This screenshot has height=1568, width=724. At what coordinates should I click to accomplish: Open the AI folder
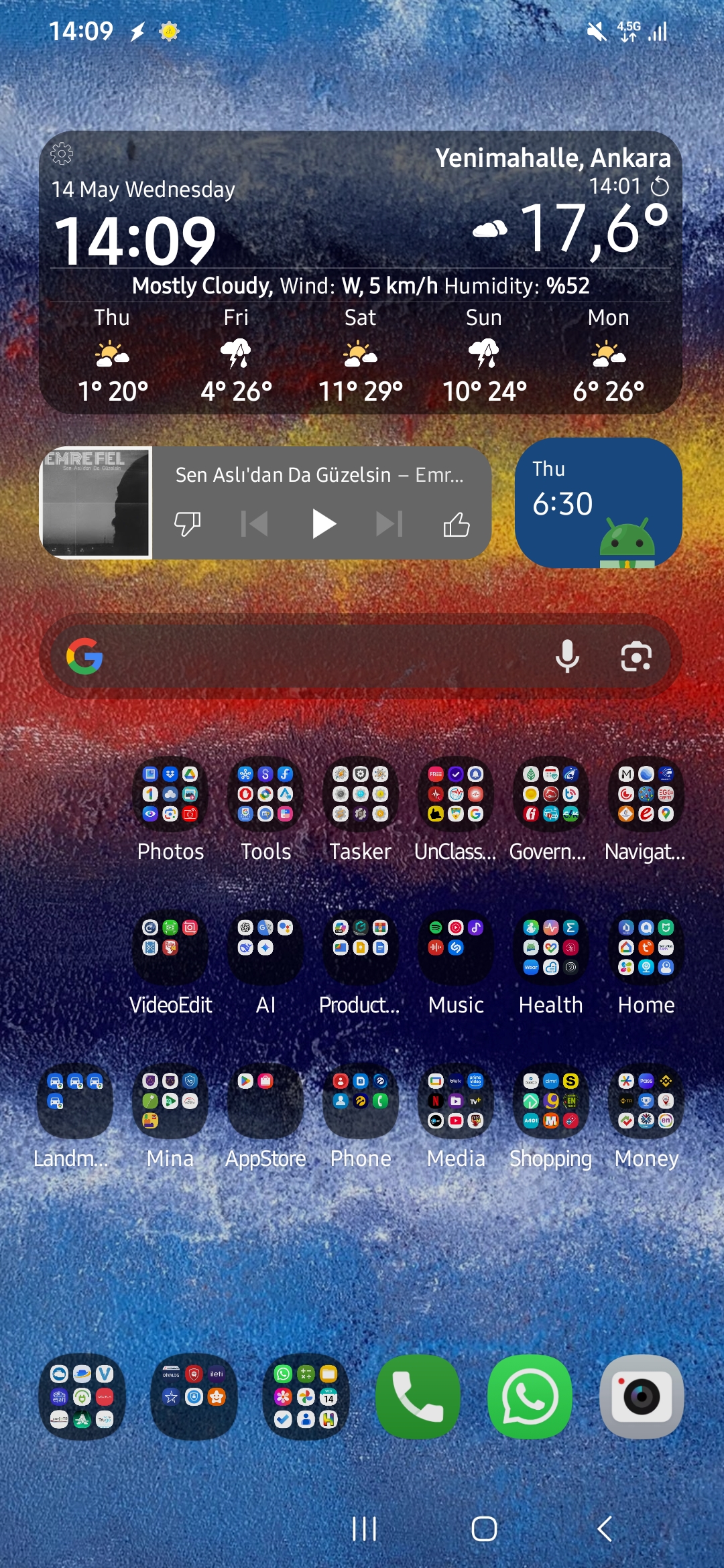pyautogui.click(x=265, y=948)
